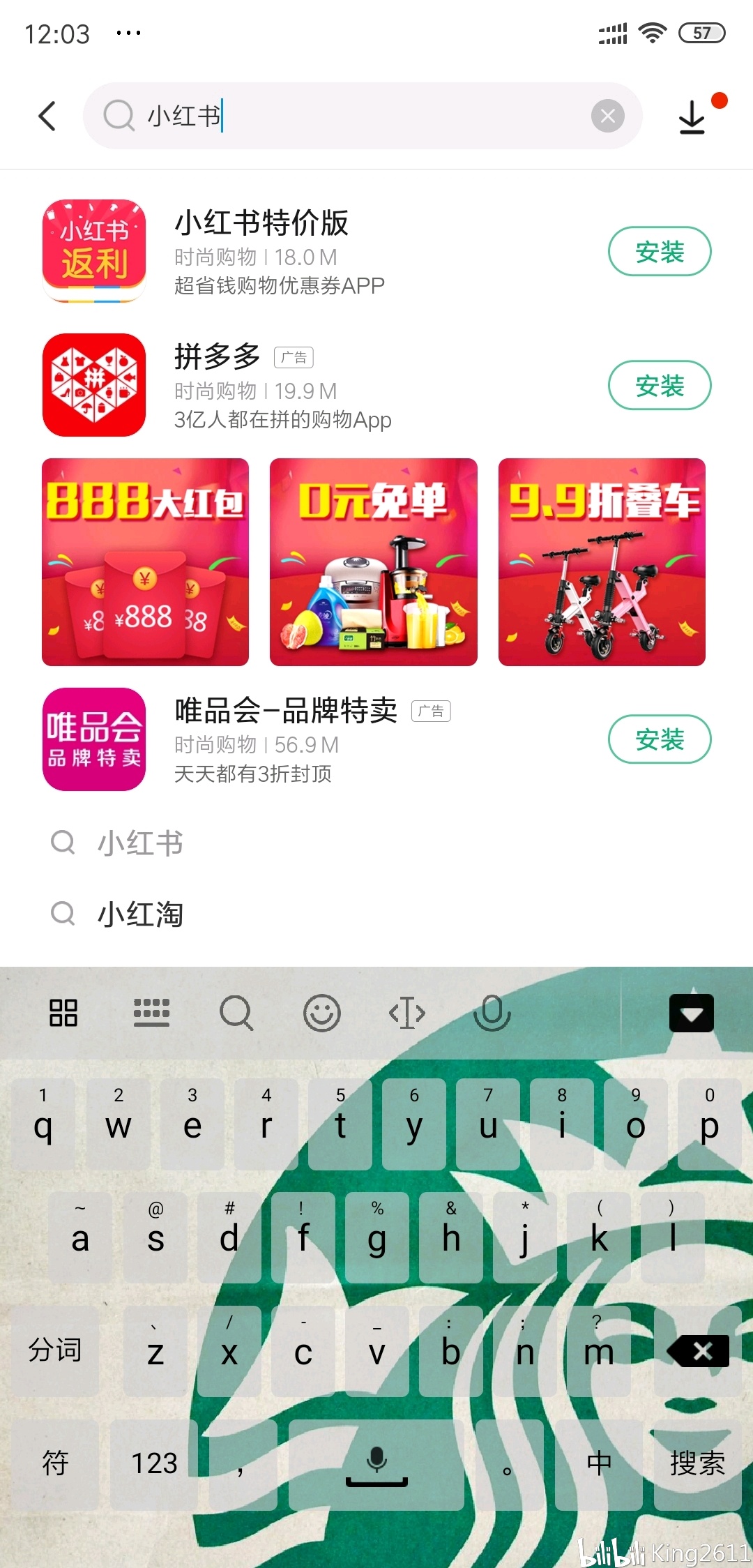Clear the search text 小红书
This screenshot has width=753, height=1568.
[607, 116]
